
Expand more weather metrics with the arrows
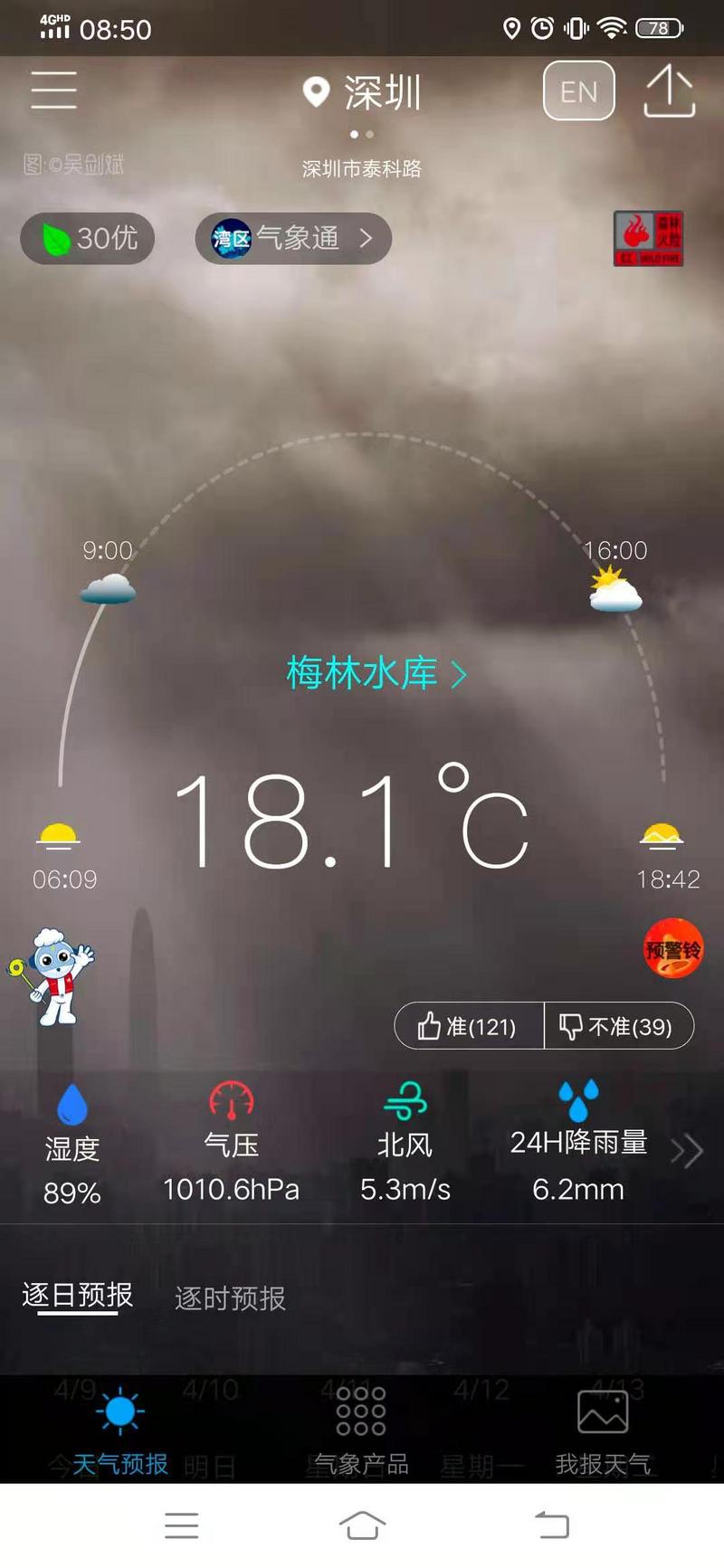[686, 1151]
